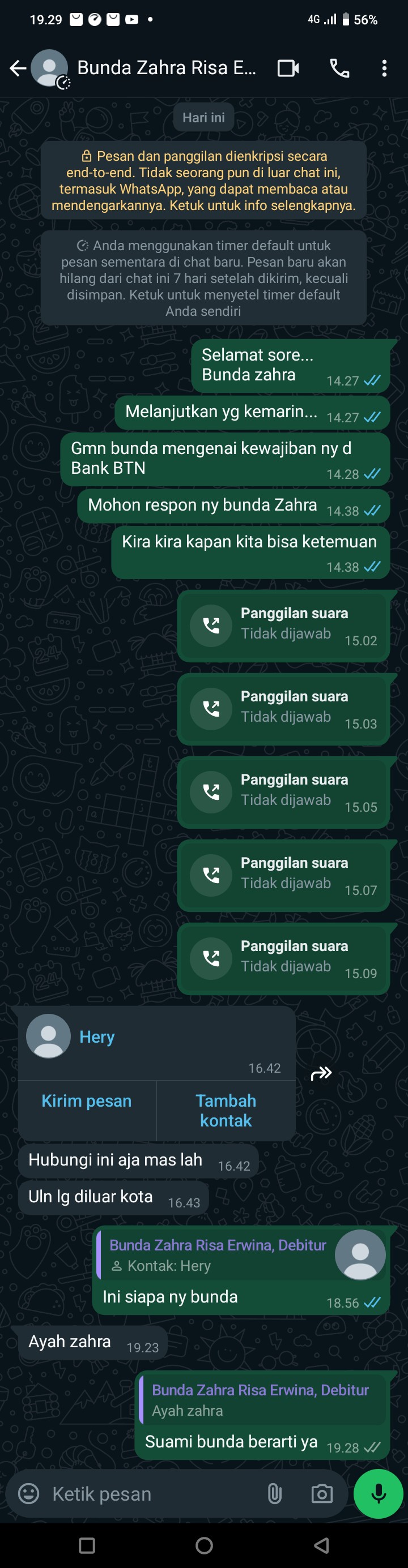Start a voice call

point(339,68)
